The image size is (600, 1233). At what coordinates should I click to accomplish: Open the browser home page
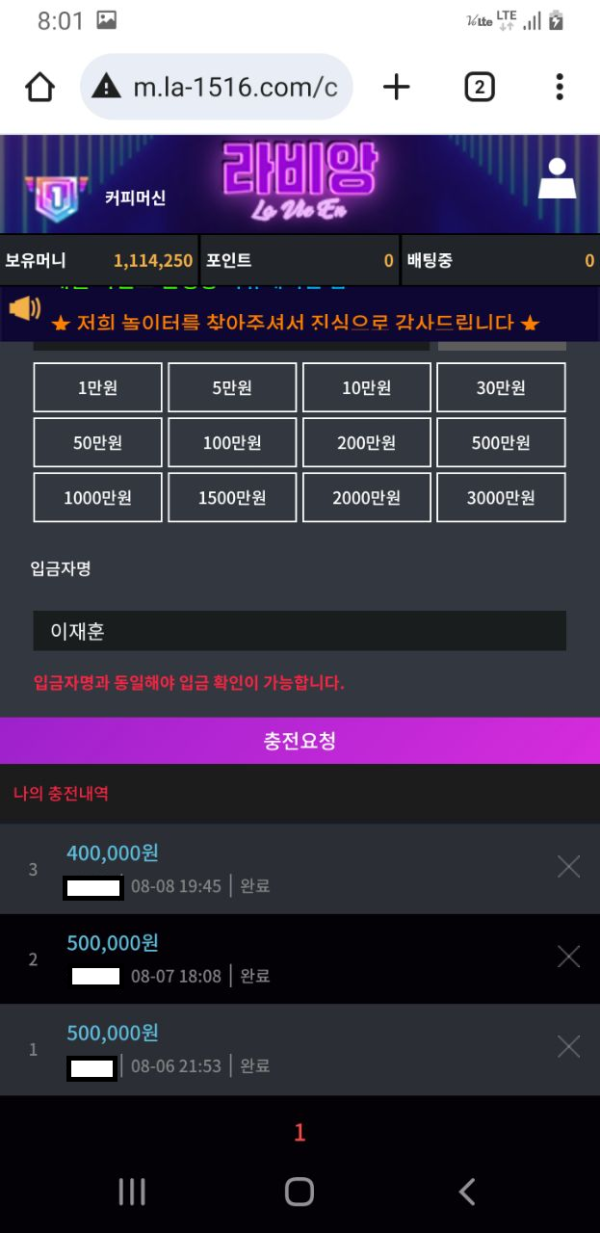pos(40,87)
